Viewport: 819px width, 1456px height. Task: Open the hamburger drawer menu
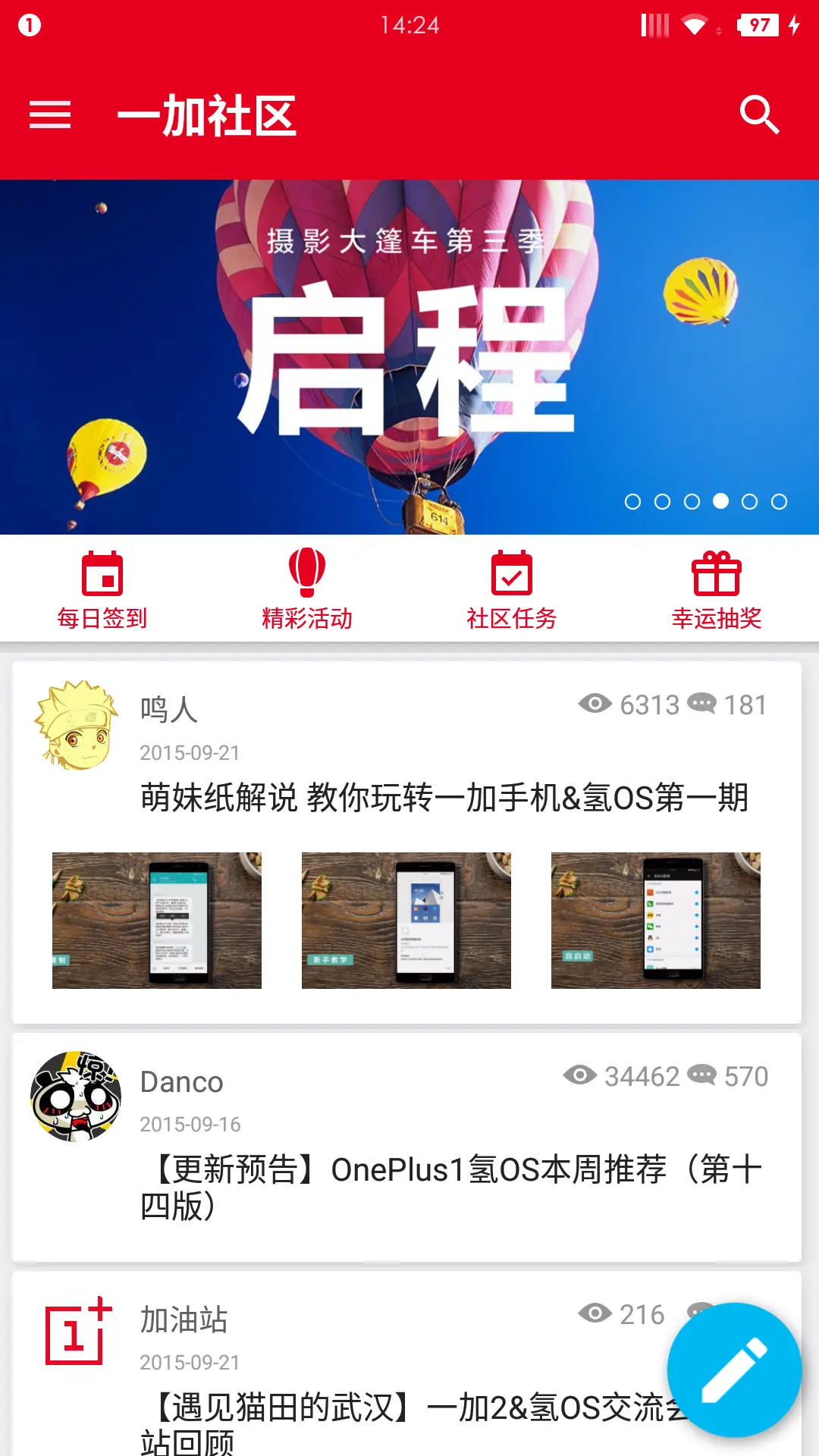(50, 115)
